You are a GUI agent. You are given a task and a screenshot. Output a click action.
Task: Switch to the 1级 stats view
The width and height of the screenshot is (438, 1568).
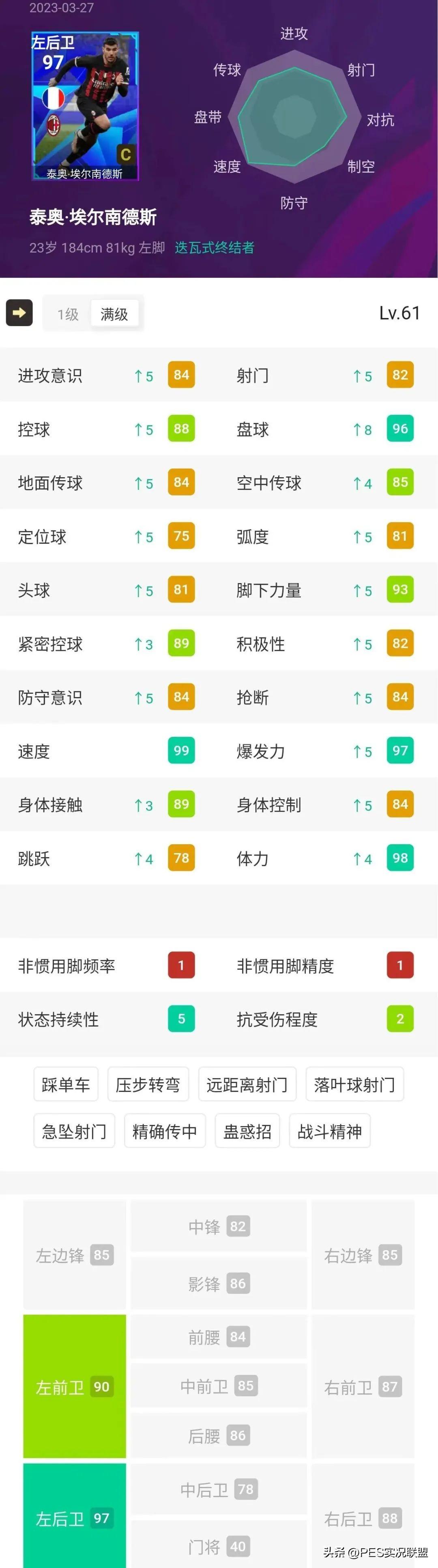pos(68,314)
